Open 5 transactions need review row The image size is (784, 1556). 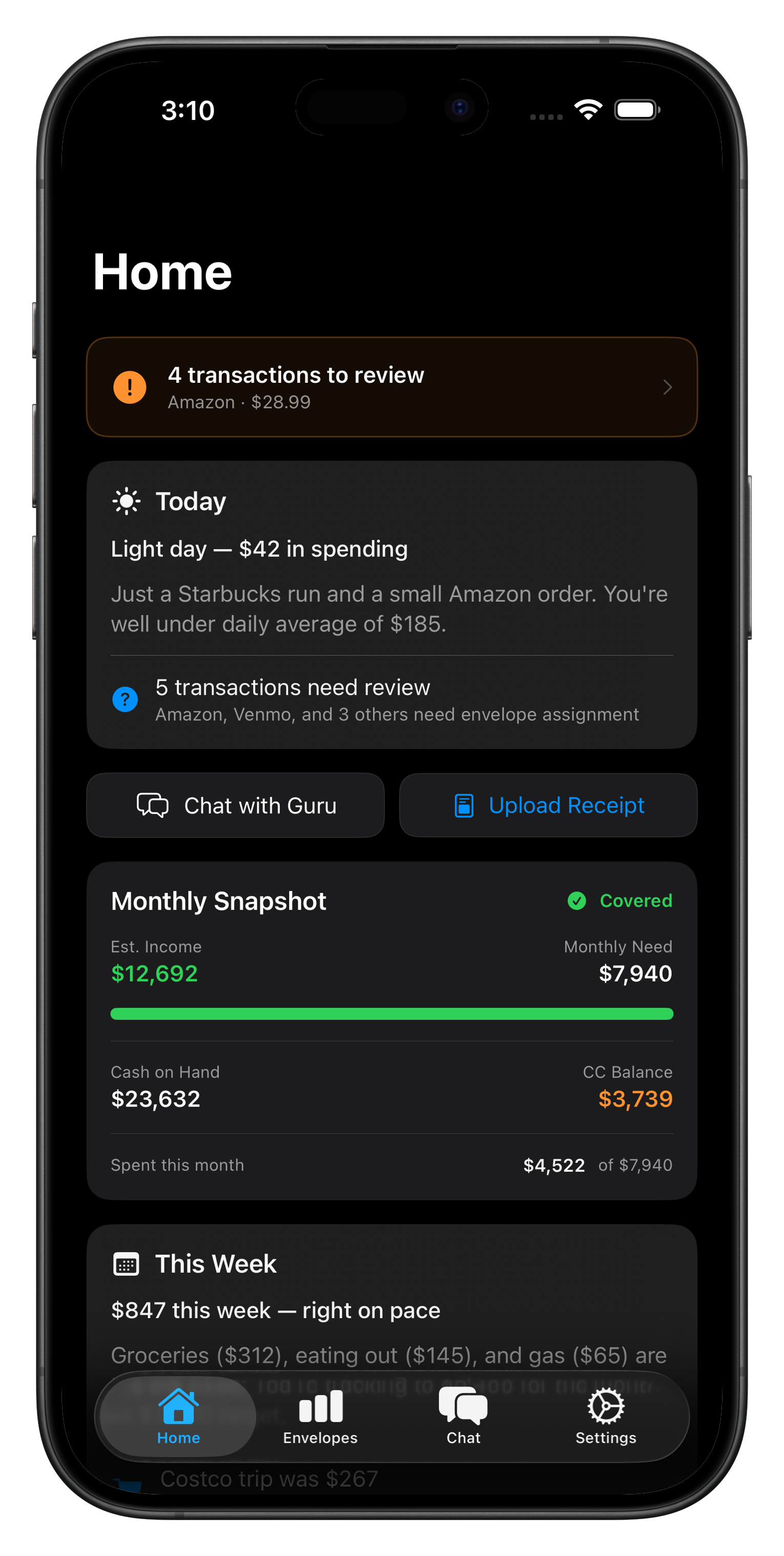[x=391, y=700]
